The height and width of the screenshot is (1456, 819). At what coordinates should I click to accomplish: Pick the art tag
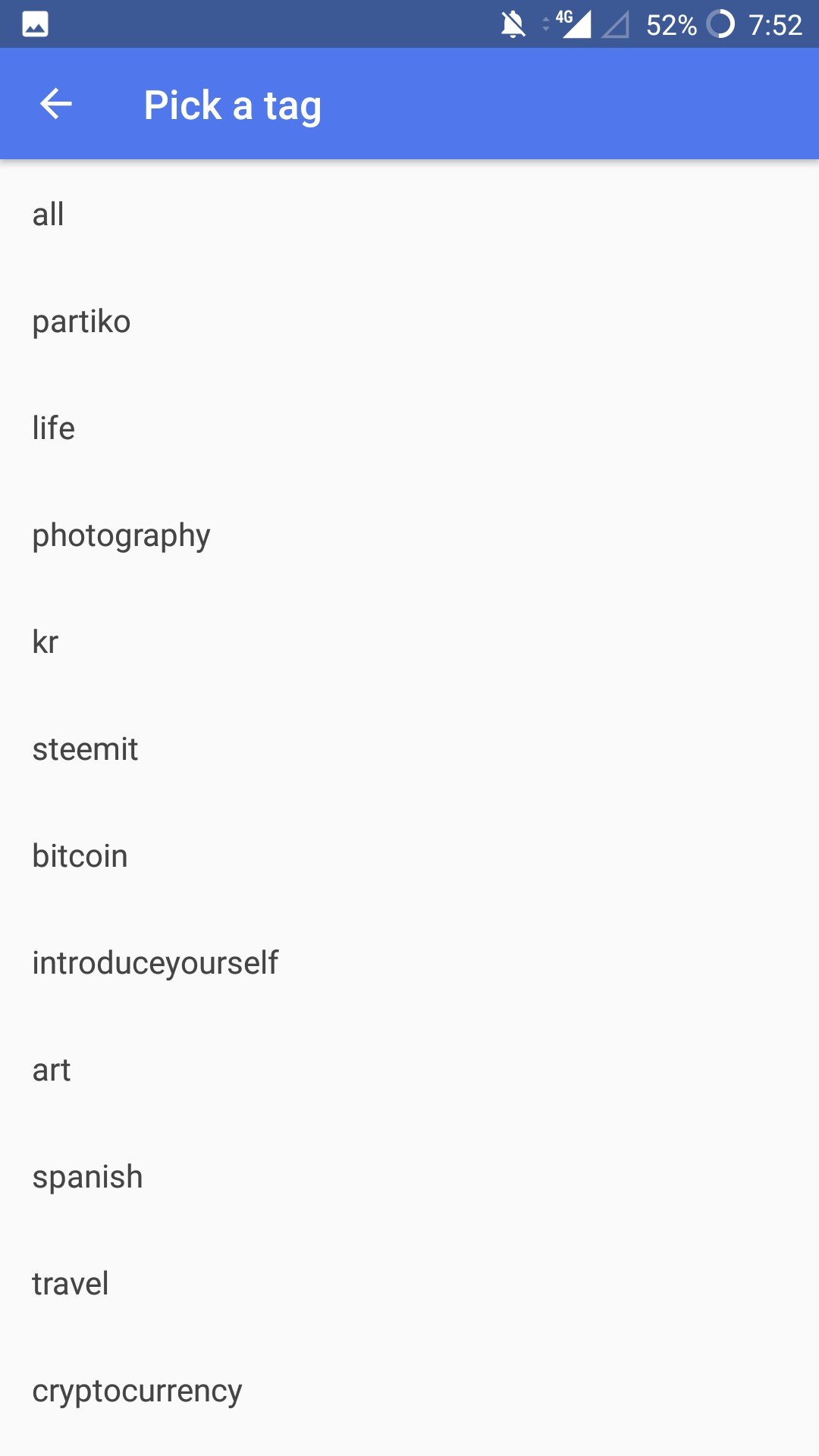pyautogui.click(x=409, y=1069)
